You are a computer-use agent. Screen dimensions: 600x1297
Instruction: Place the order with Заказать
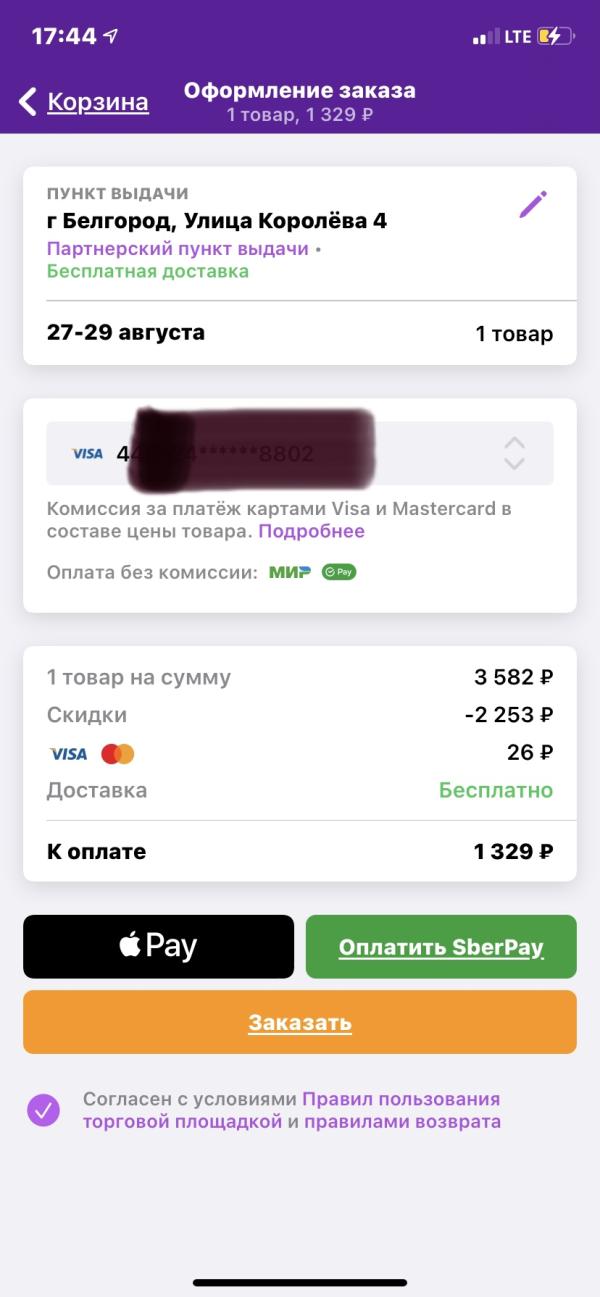pyautogui.click(x=300, y=1022)
